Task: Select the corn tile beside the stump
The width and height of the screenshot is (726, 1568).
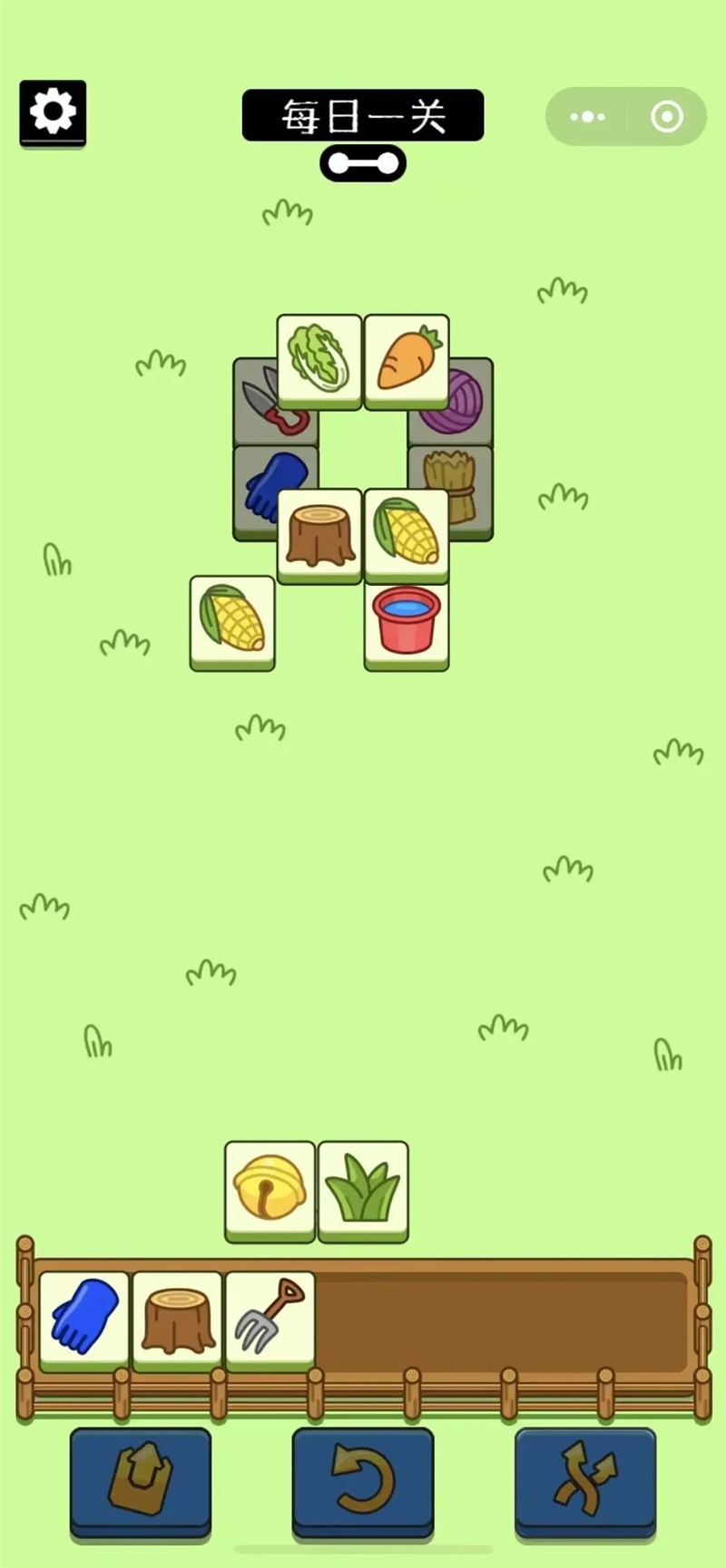Action: (x=407, y=533)
